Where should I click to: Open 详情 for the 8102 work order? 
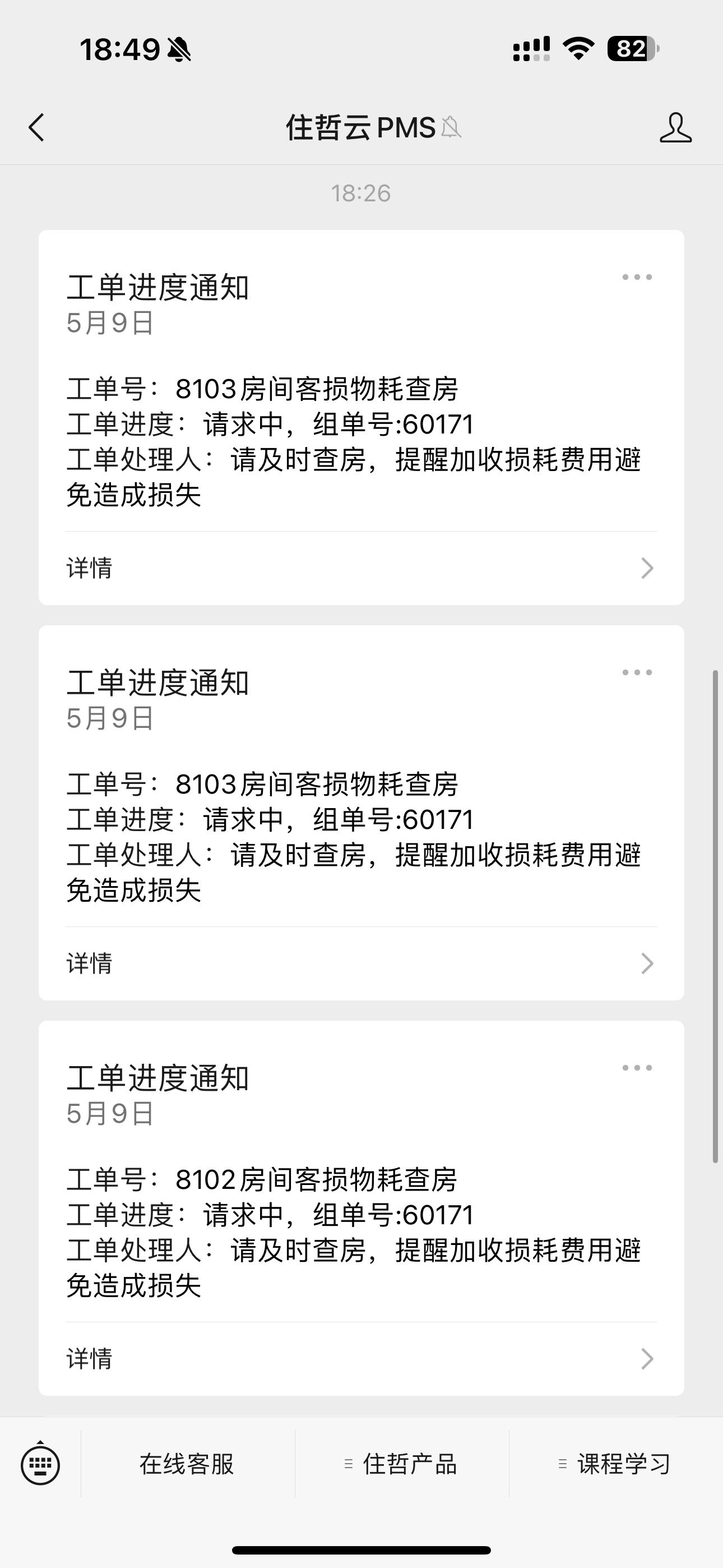point(361,1359)
